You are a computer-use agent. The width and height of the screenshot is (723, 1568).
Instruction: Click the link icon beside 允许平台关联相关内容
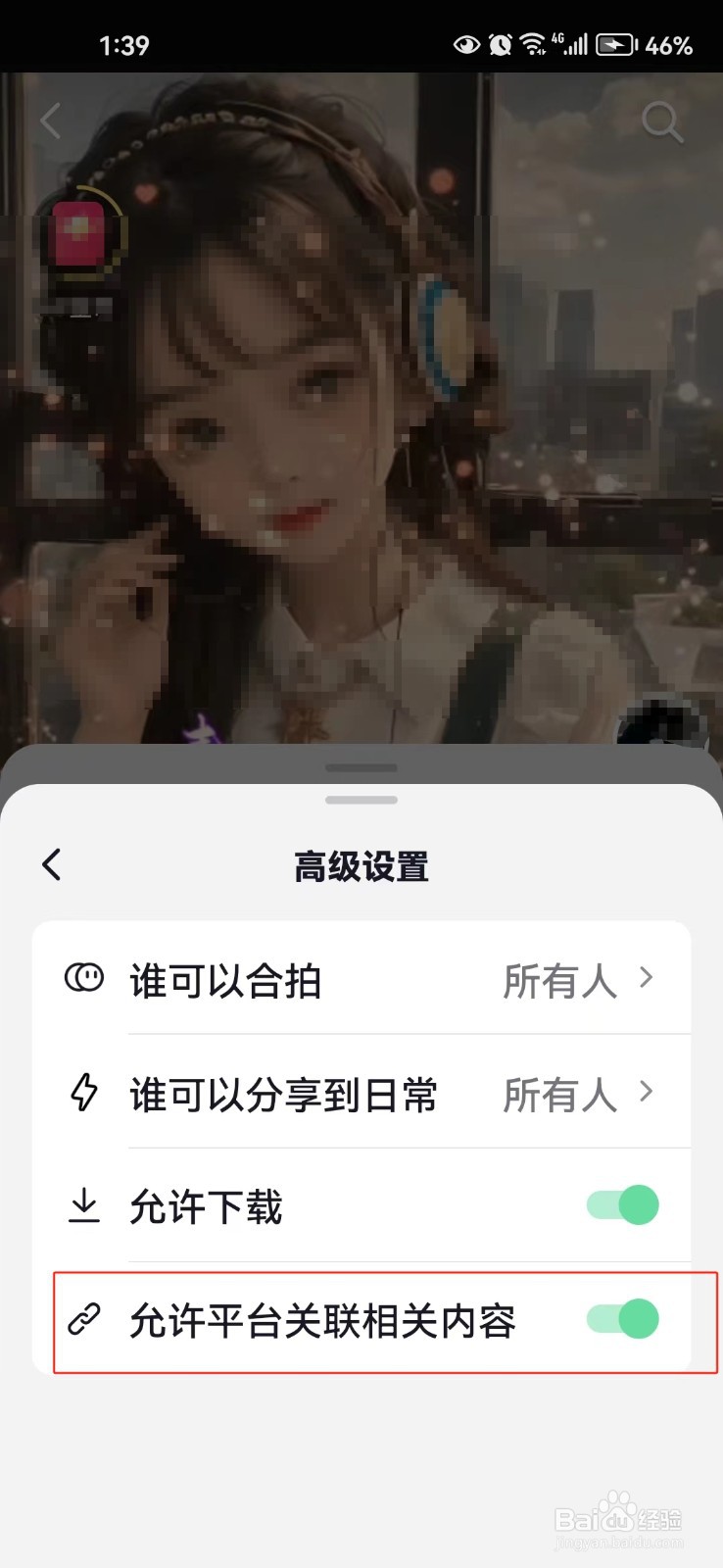[x=84, y=1320]
